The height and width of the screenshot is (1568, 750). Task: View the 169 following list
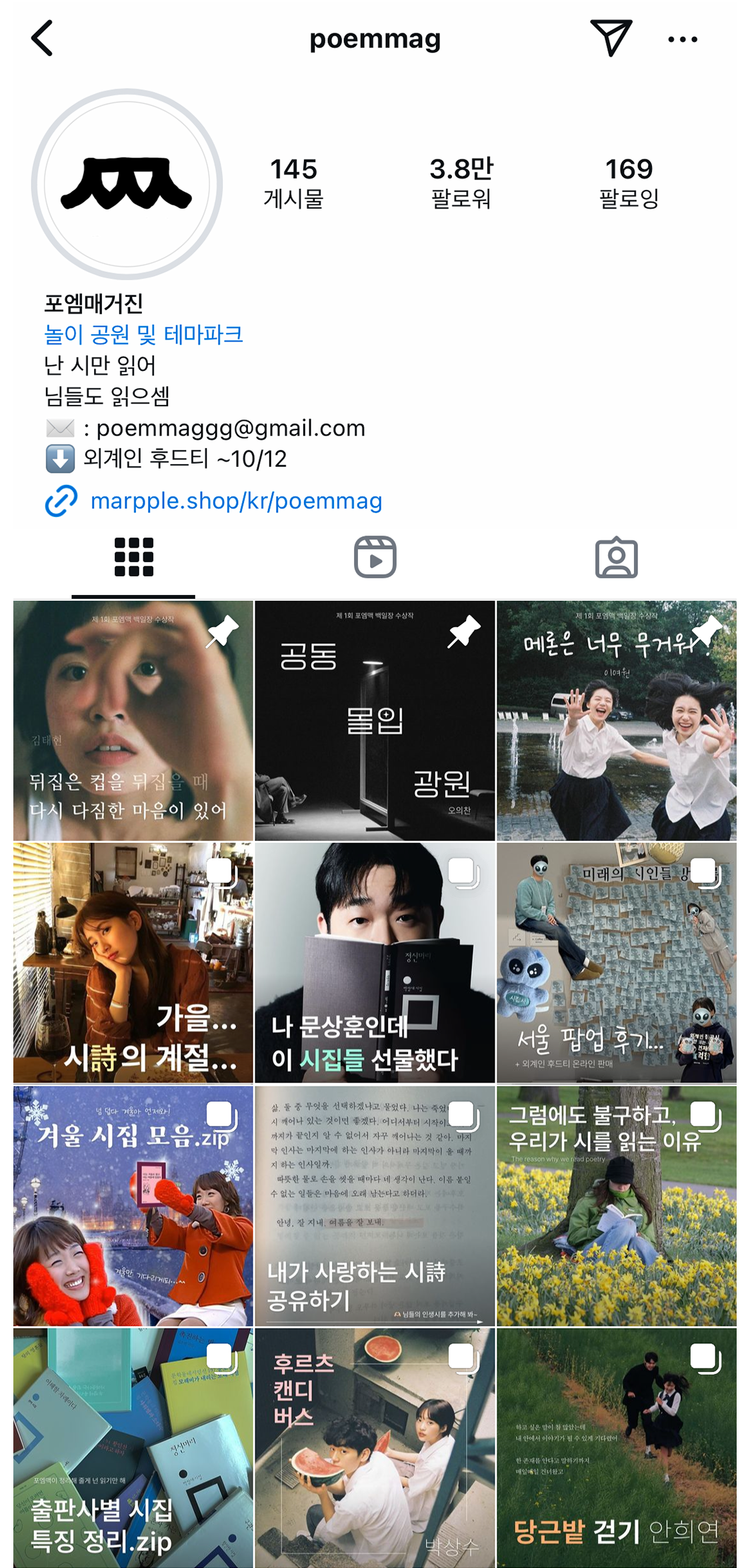tap(628, 183)
